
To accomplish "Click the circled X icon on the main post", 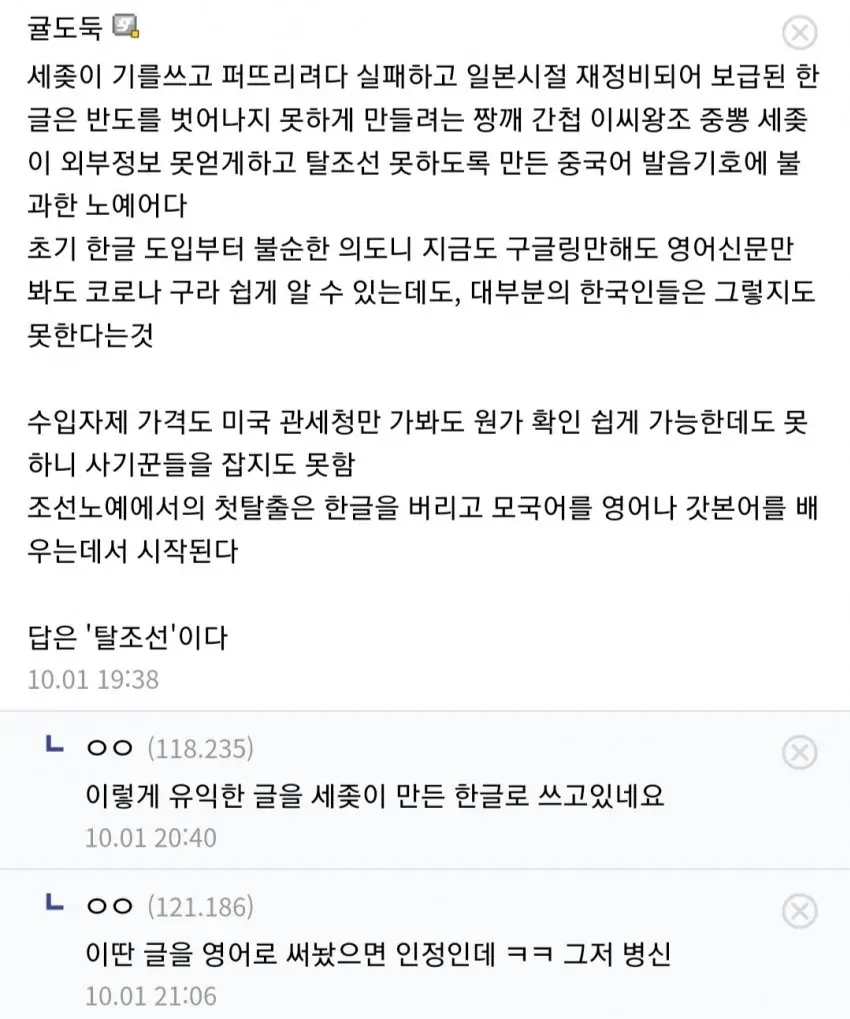I will click(798, 33).
